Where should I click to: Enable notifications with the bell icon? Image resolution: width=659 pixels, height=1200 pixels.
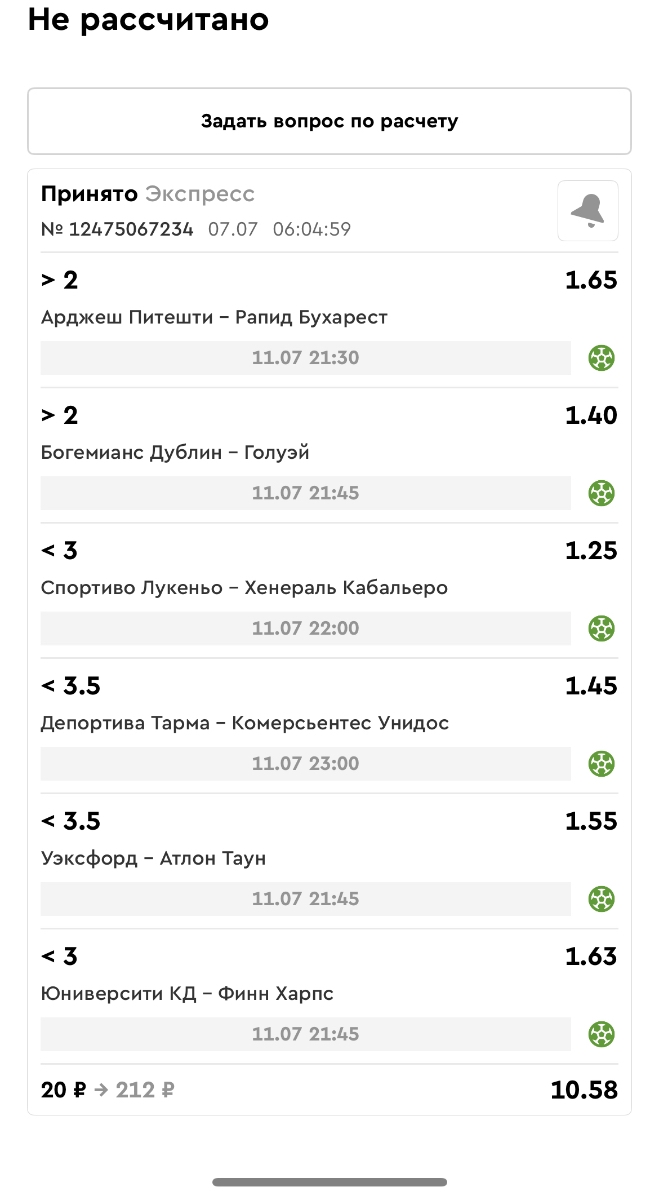pos(587,211)
